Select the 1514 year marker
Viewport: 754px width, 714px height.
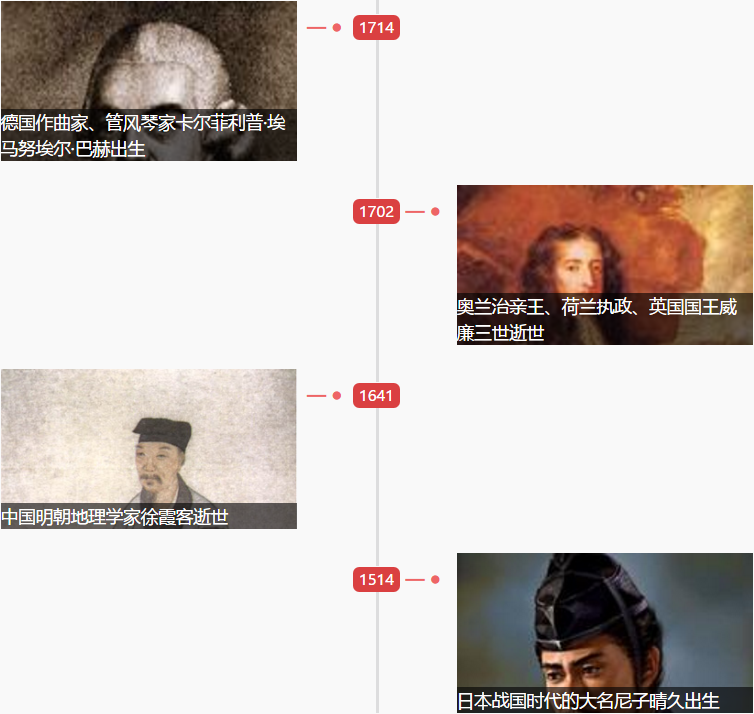376,580
